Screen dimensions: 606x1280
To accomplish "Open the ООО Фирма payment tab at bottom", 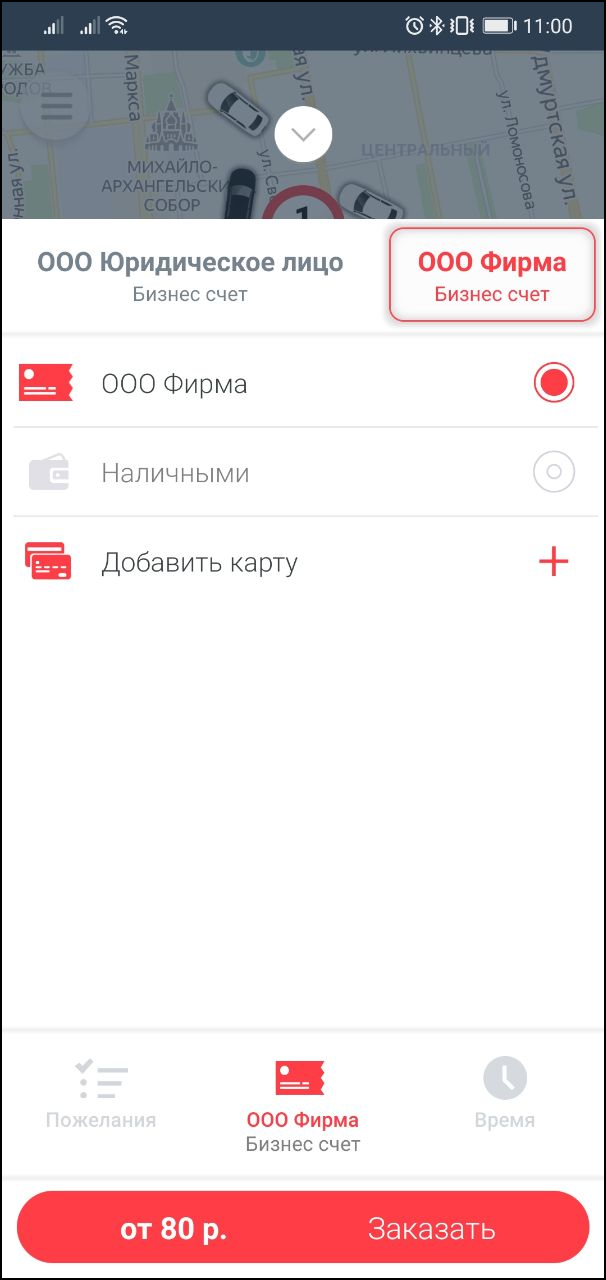I will 302,1103.
